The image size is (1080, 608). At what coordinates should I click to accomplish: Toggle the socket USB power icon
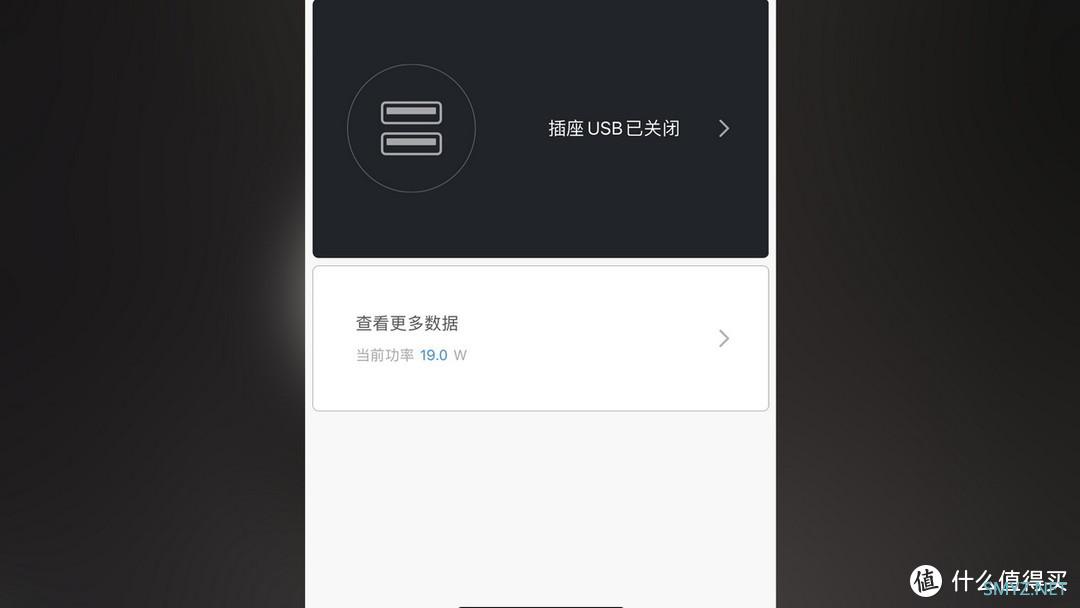(x=411, y=129)
